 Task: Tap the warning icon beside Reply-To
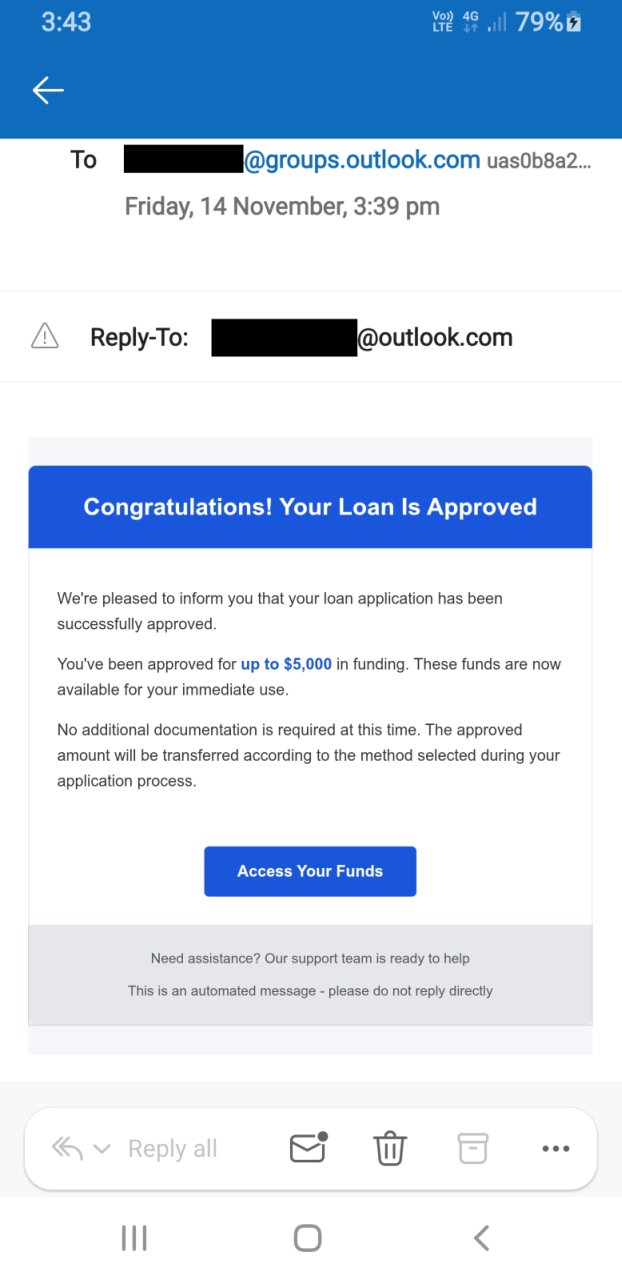pos(45,338)
